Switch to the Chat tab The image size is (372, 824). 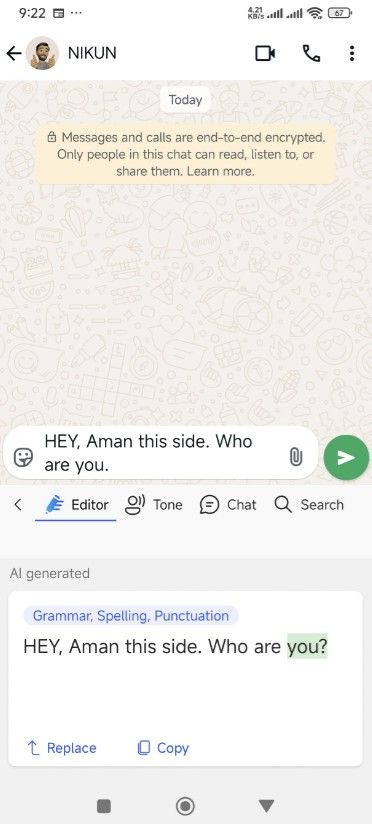tap(228, 505)
